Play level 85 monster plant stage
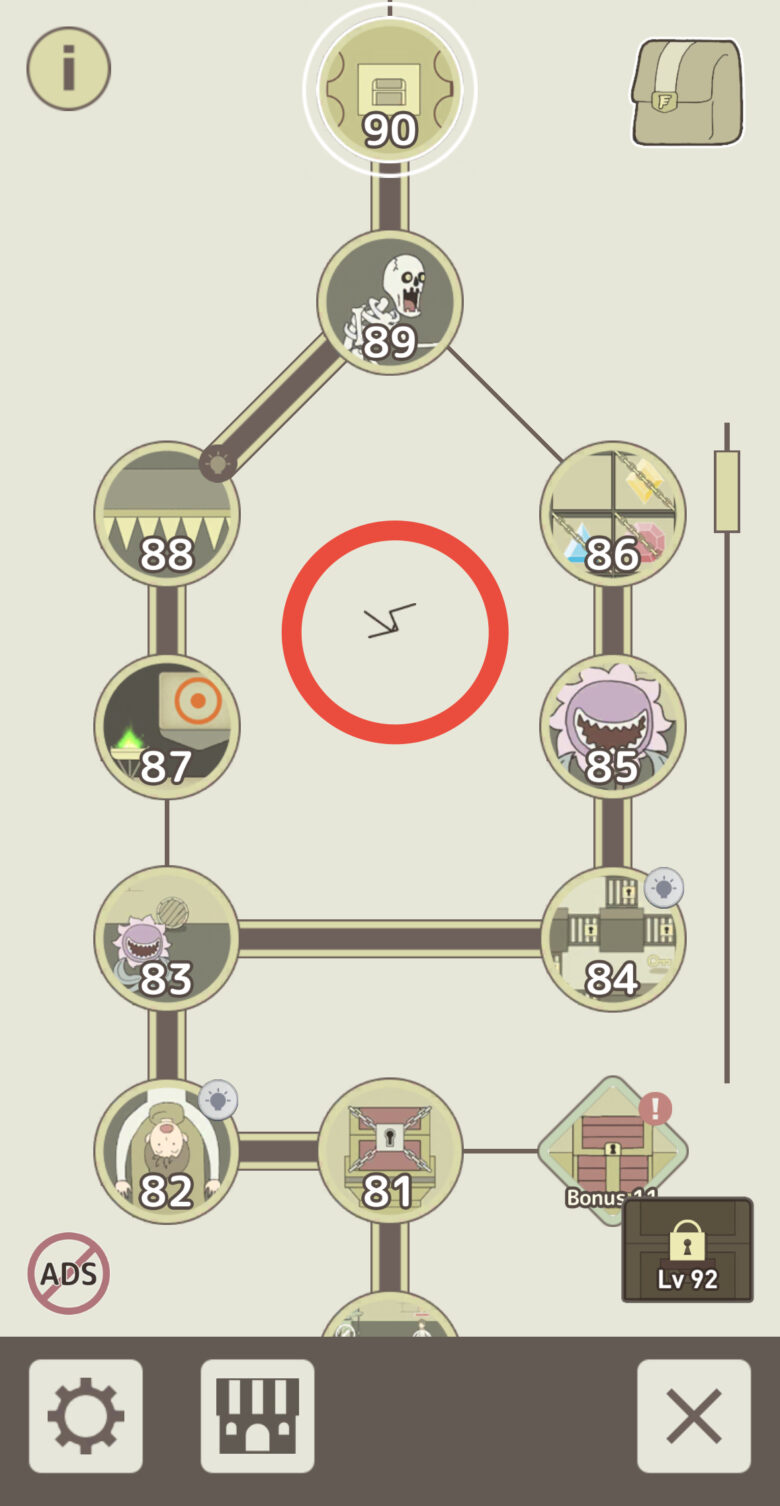This screenshot has width=780, height=1506. [612, 726]
